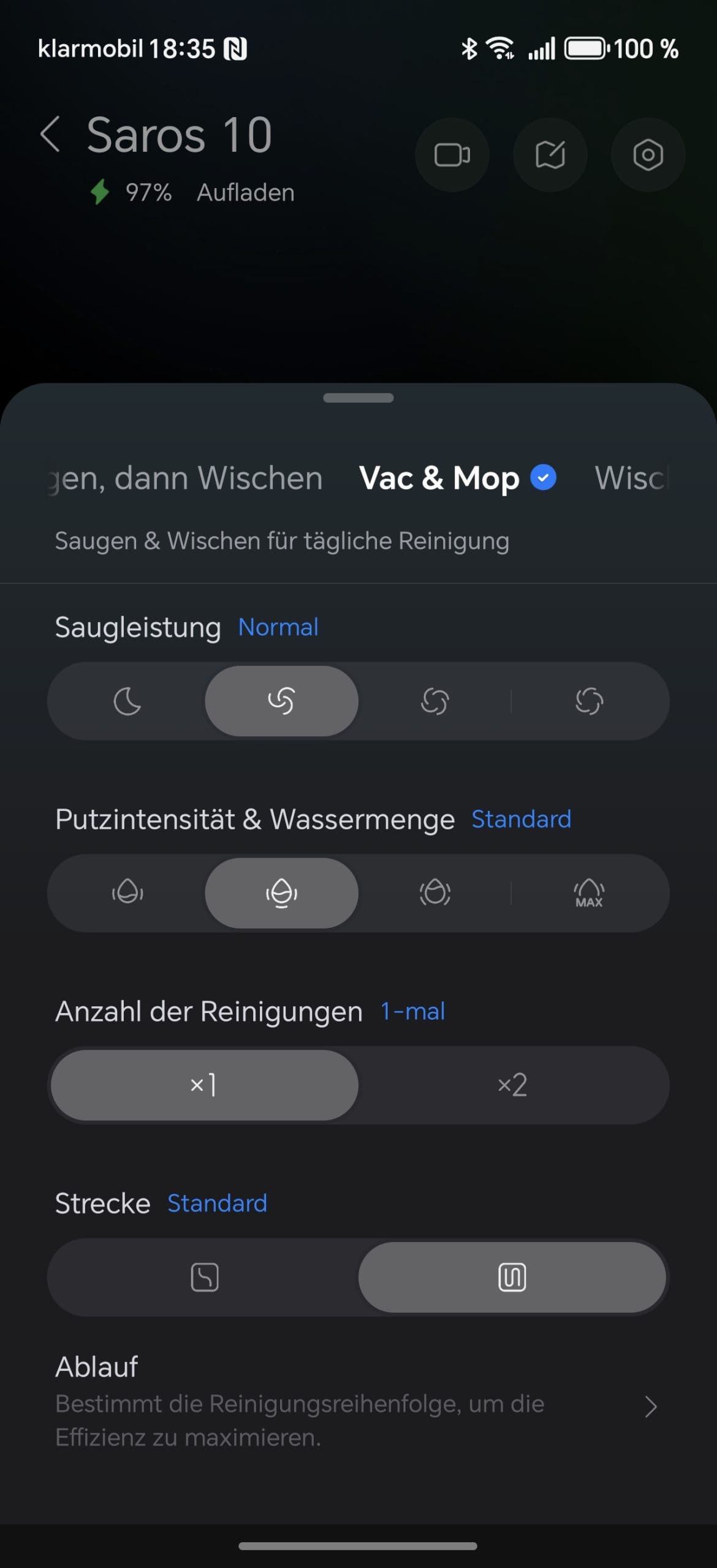Choose the strongest Saugleistung level

(x=589, y=701)
